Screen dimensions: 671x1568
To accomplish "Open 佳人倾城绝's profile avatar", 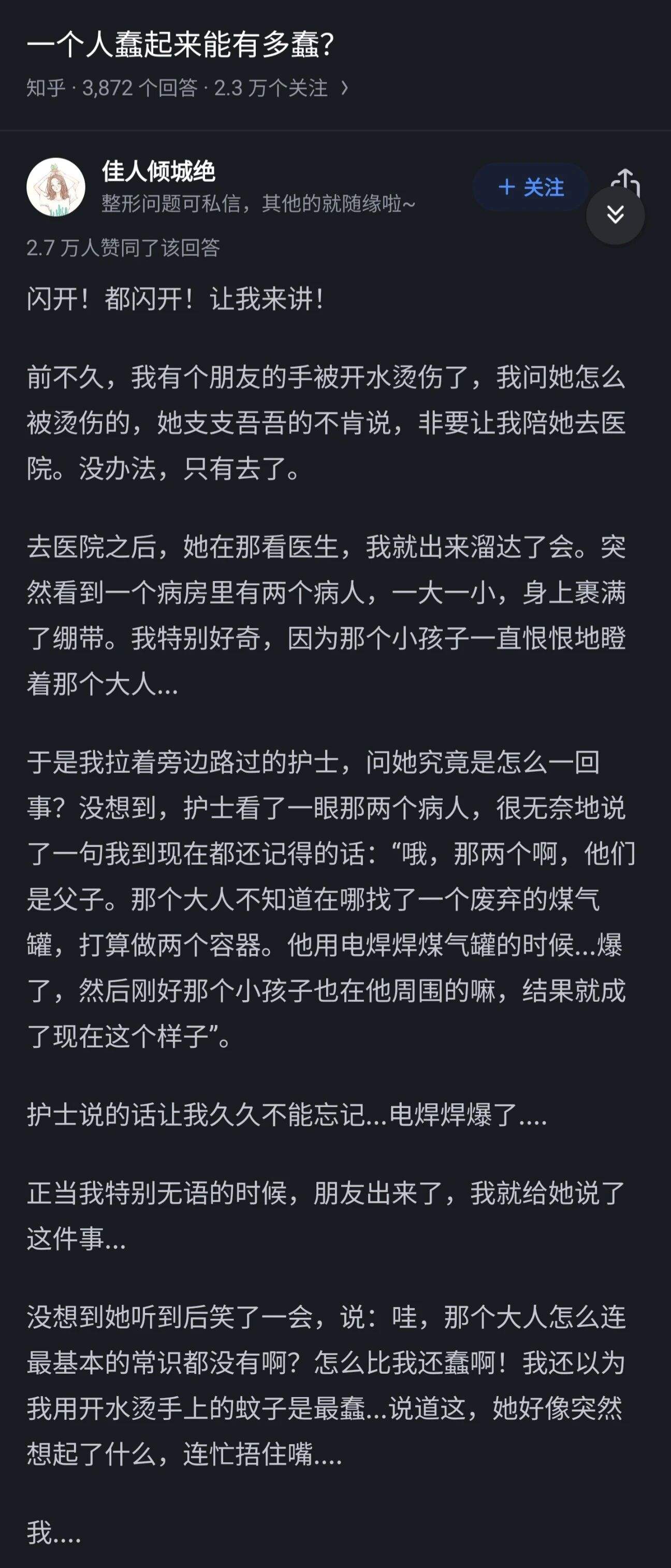I will point(56,187).
